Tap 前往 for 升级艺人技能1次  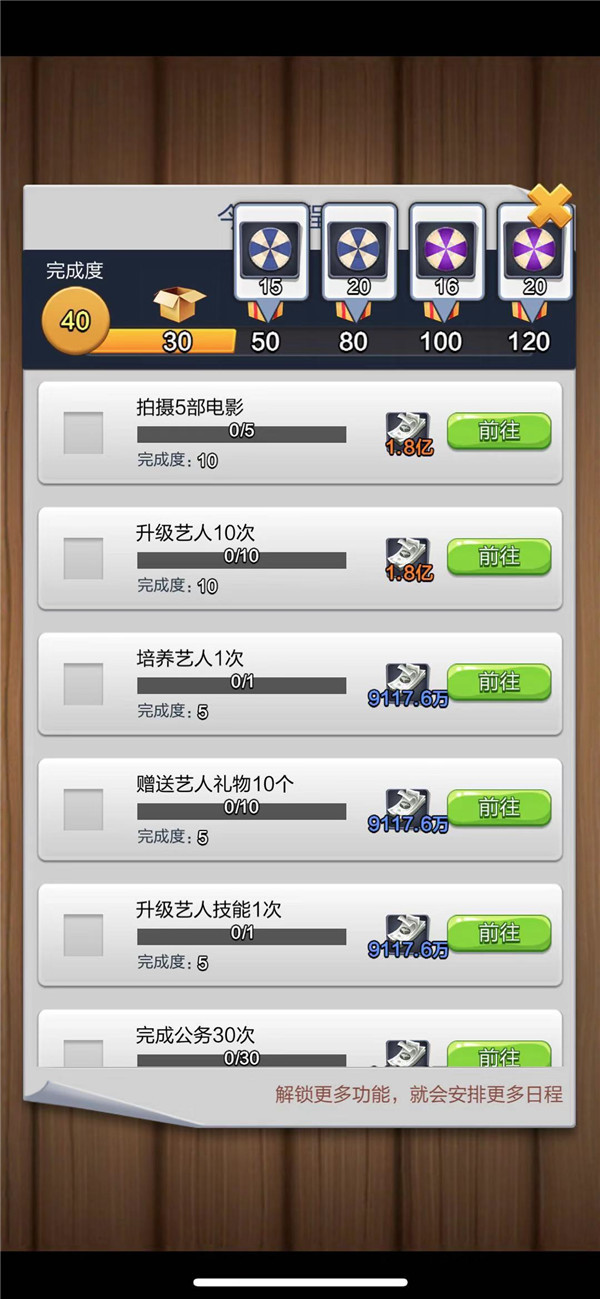click(x=498, y=933)
